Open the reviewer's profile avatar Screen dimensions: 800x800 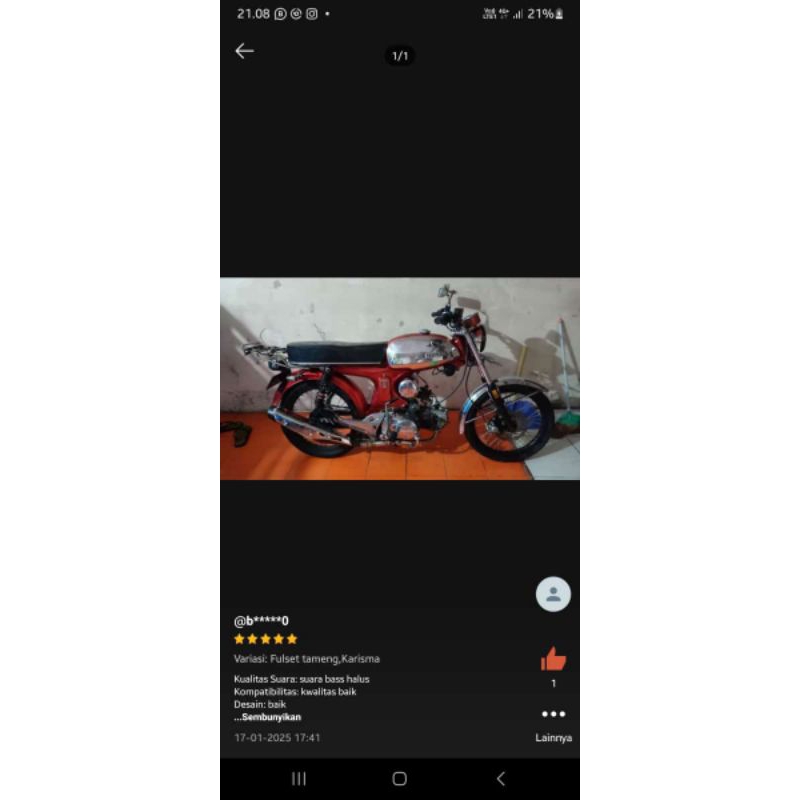(553, 594)
